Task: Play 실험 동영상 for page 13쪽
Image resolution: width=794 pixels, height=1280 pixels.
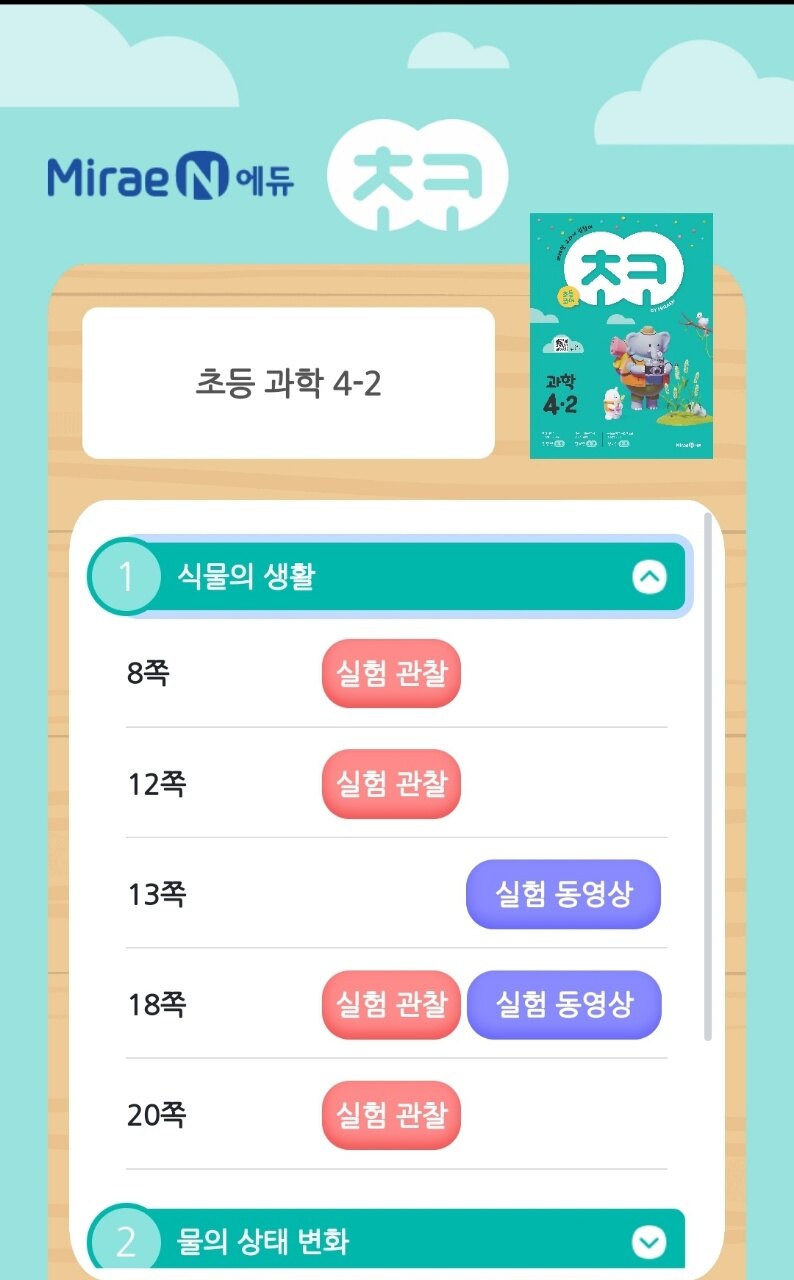Action: (563, 894)
